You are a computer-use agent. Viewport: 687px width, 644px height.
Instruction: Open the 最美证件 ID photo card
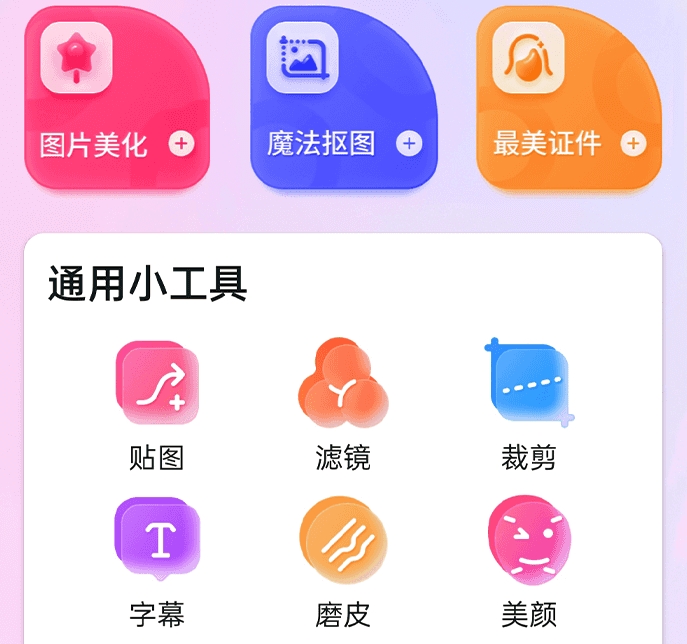tap(569, 100)
